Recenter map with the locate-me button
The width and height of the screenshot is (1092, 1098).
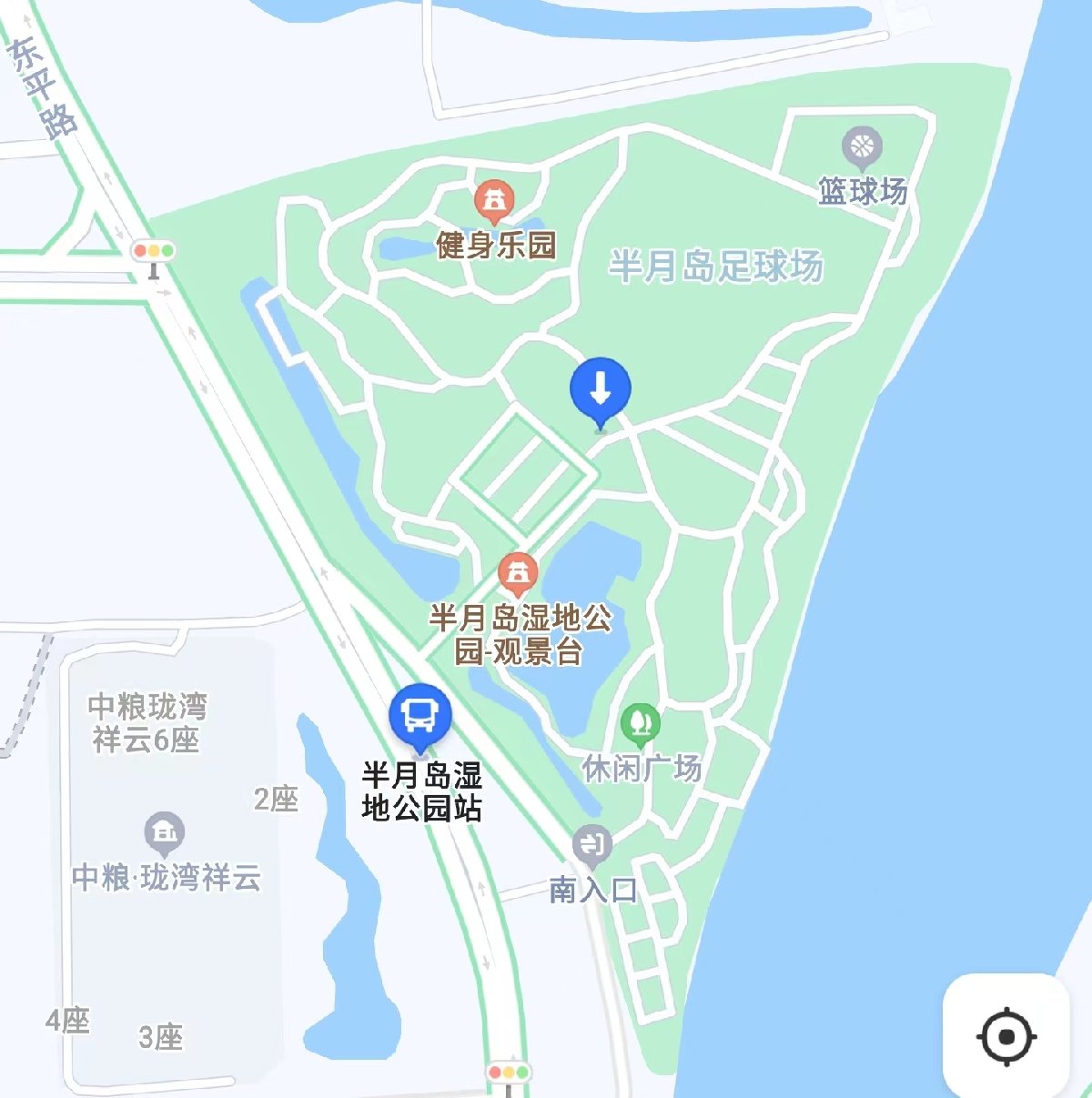click(1006, 1035)
